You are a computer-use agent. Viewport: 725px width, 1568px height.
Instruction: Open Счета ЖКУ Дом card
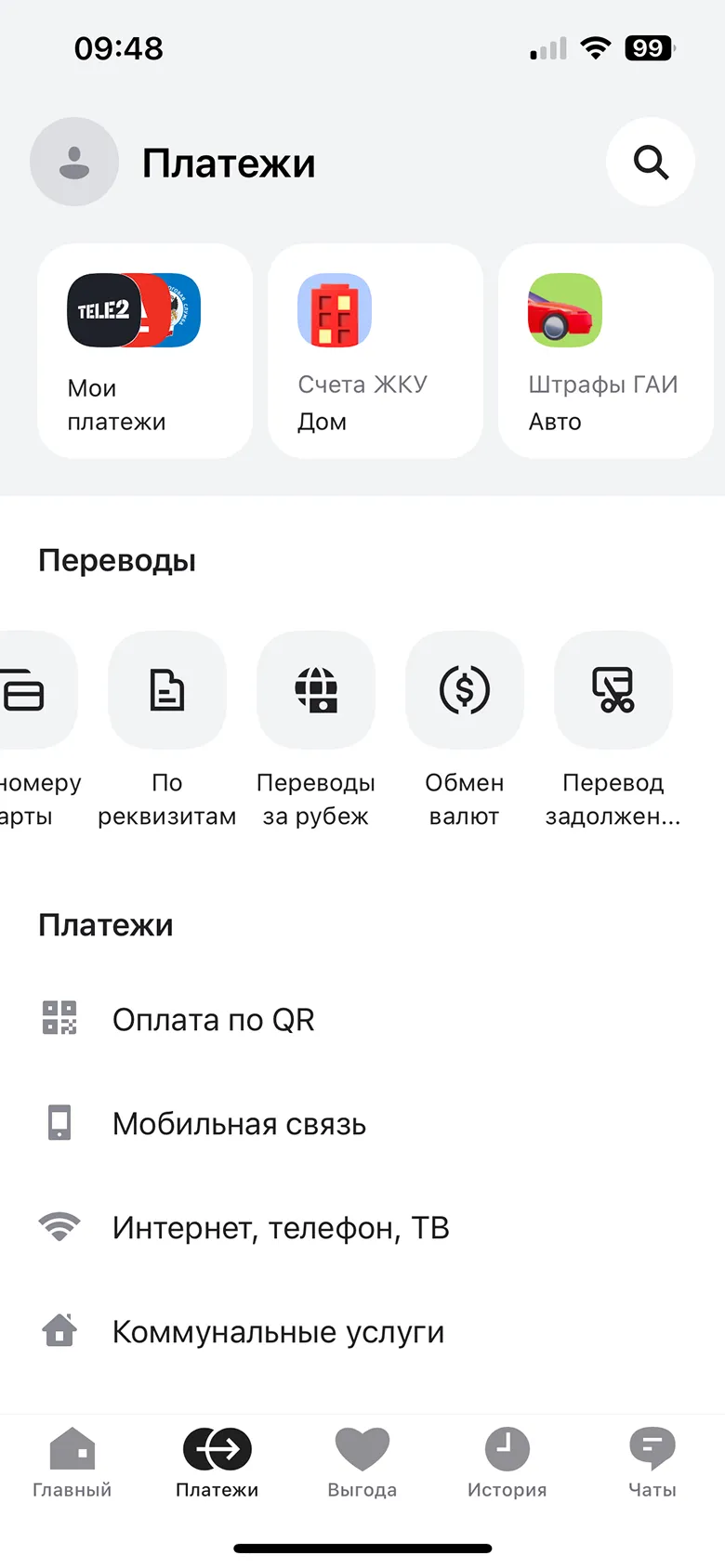376,351
